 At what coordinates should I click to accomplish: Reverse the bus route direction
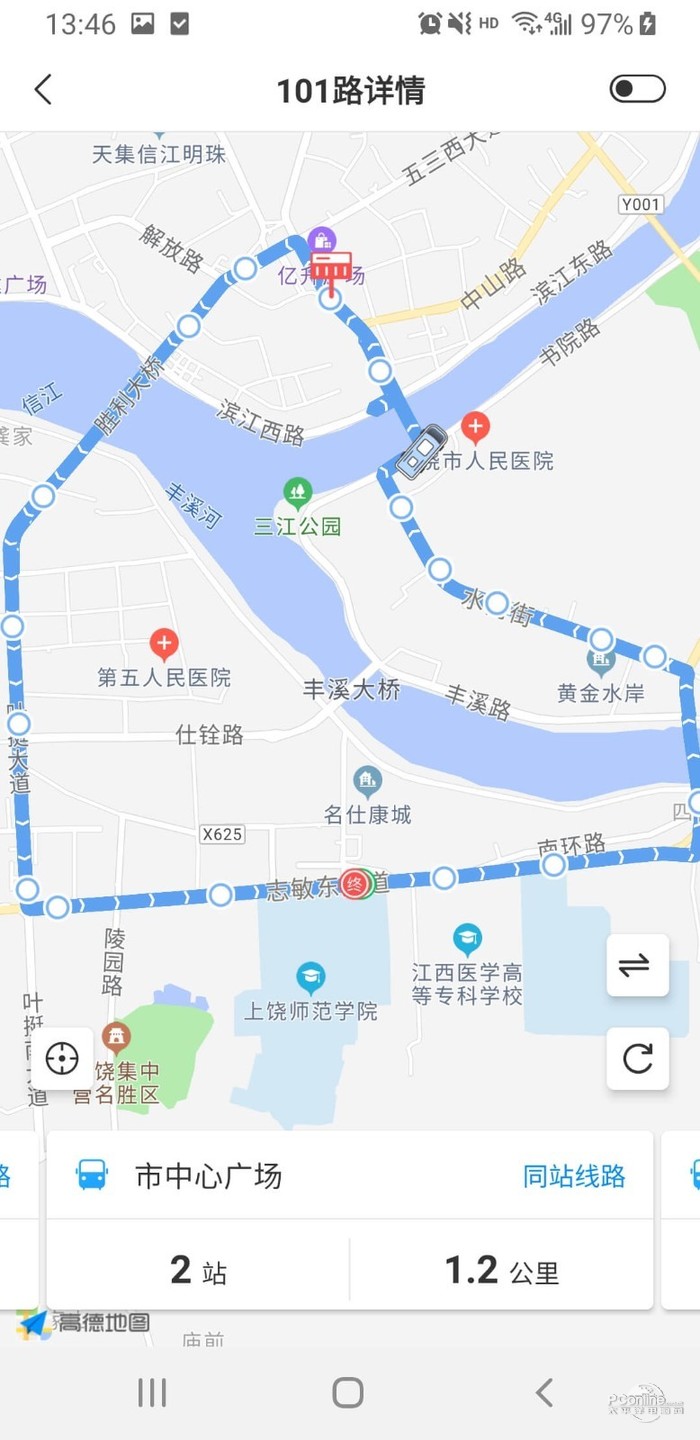(x=637, y=965)
